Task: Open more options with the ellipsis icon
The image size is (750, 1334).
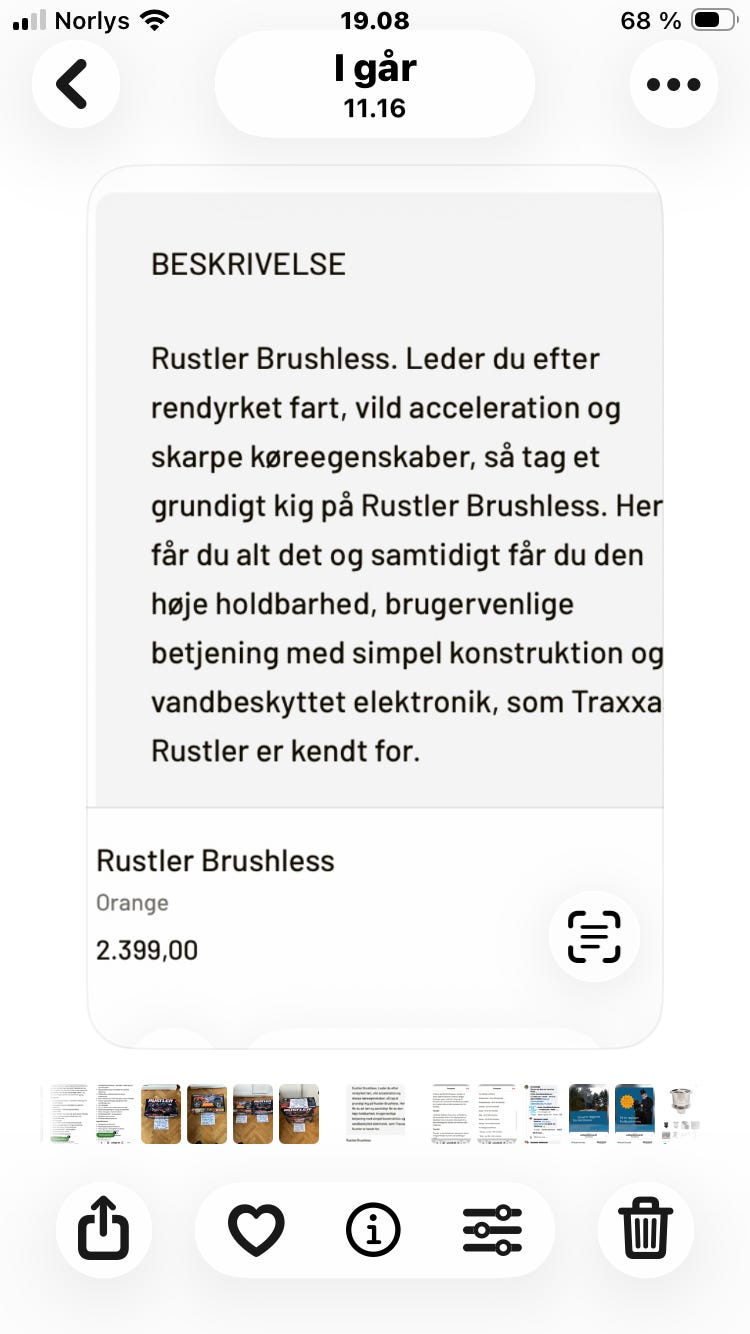Action: 672,84
